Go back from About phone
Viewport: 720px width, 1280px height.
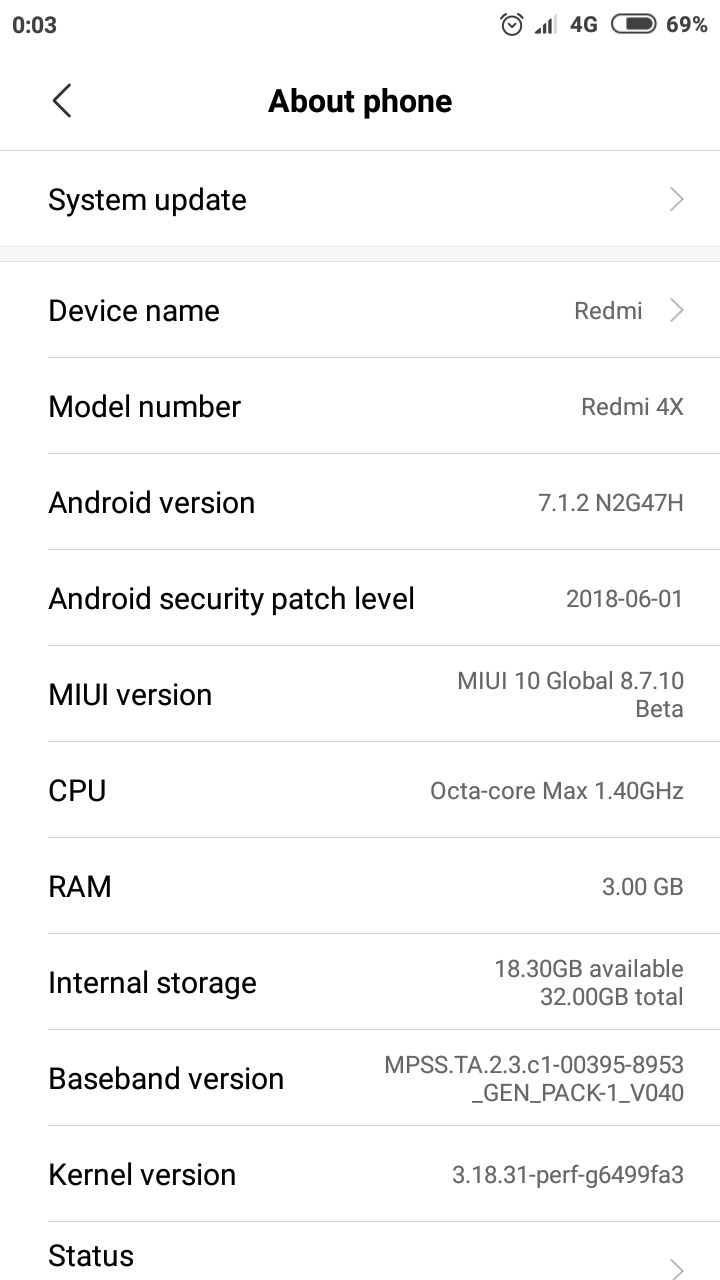62,101
